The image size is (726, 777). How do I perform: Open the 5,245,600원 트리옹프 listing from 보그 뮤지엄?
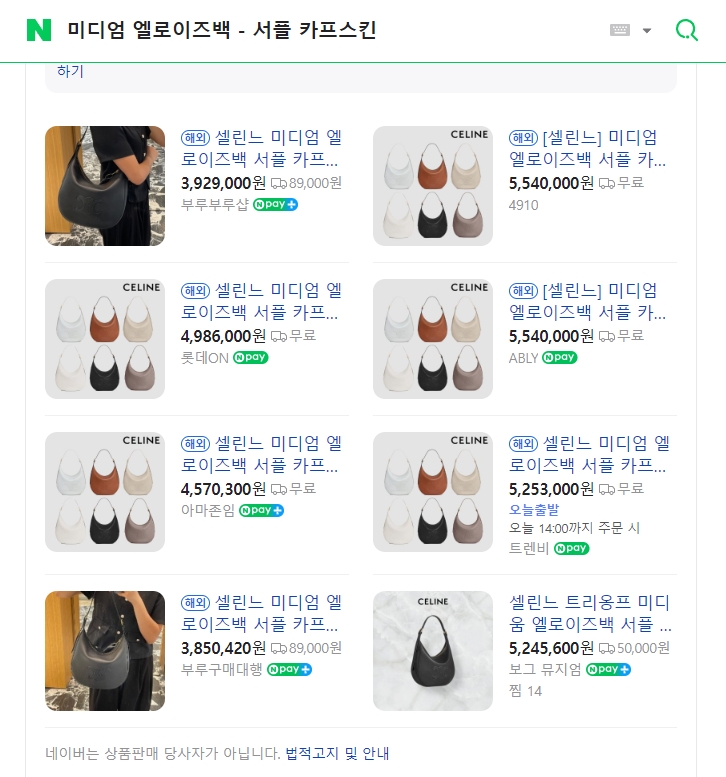tap(588, 614)
